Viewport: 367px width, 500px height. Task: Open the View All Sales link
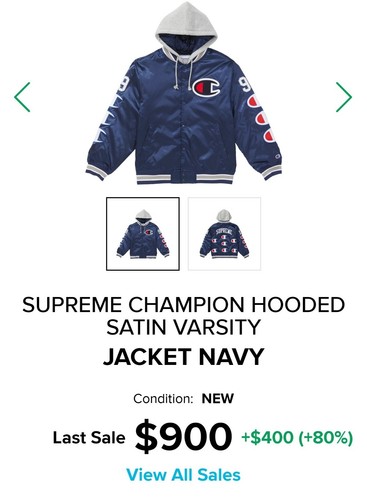click(183, 475)
